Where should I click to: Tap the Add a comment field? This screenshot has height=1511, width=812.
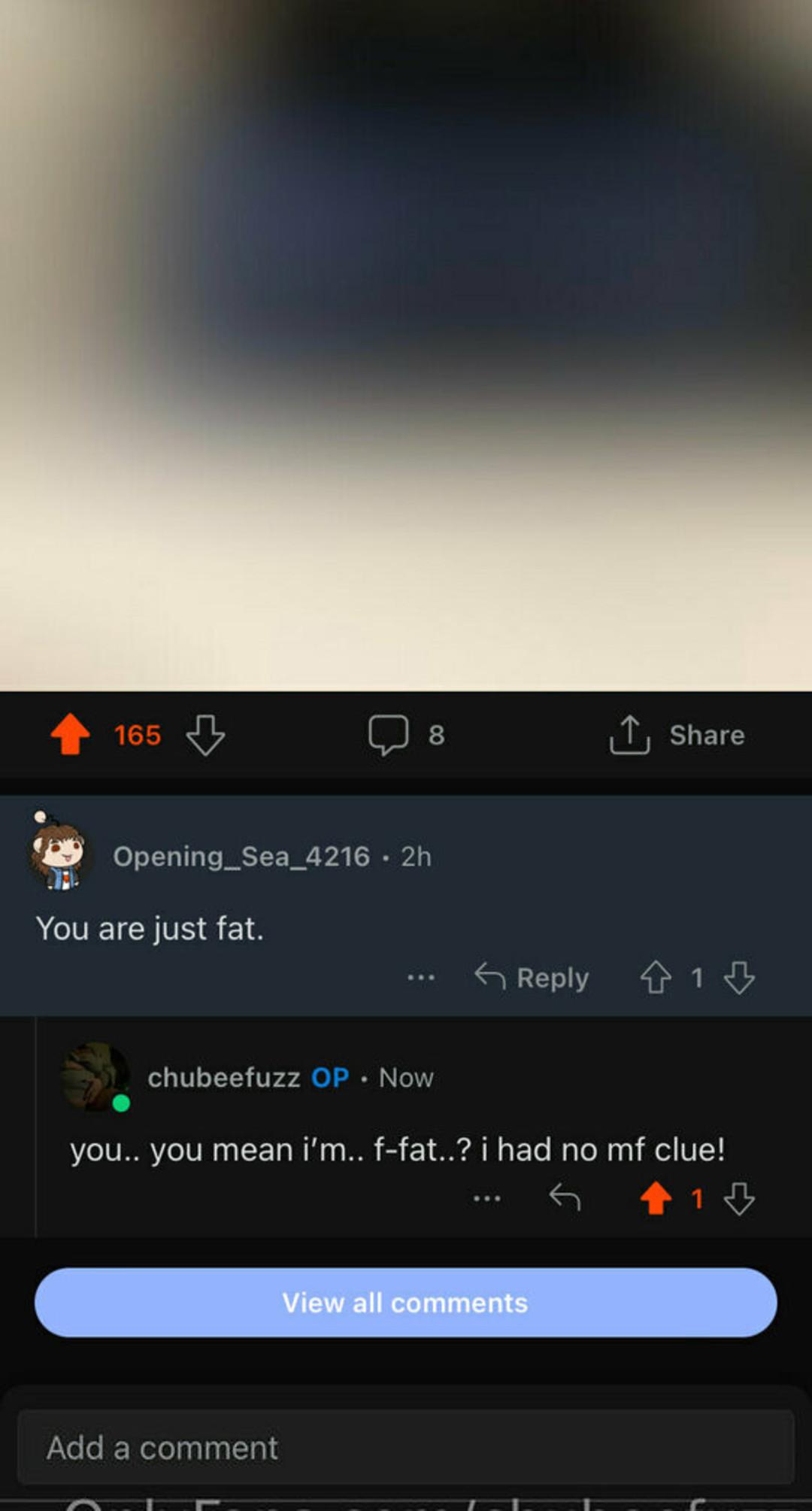[x=405, y=1447]
